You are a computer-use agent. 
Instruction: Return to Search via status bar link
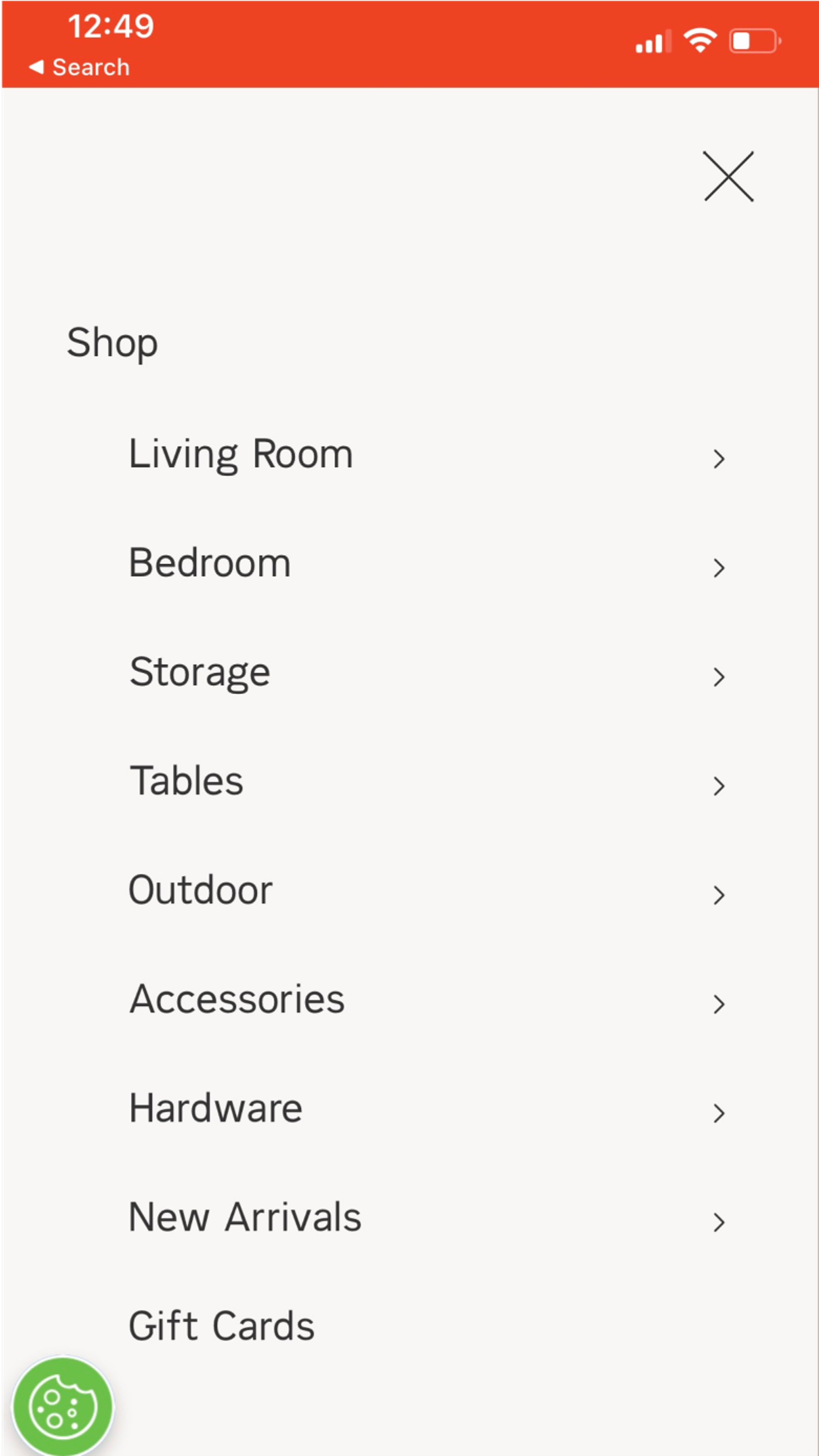[79, 66]
